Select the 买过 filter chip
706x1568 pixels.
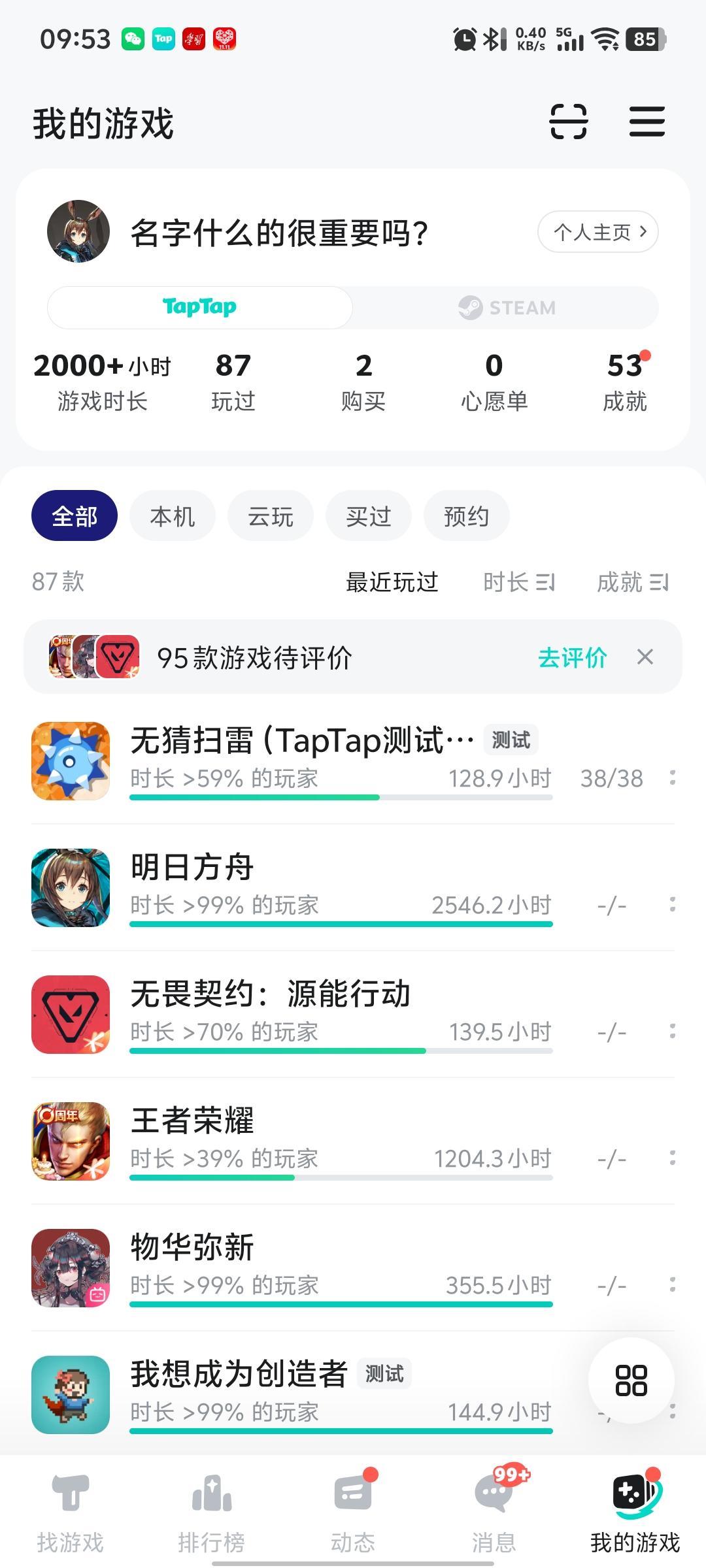(x=368, y=515)
